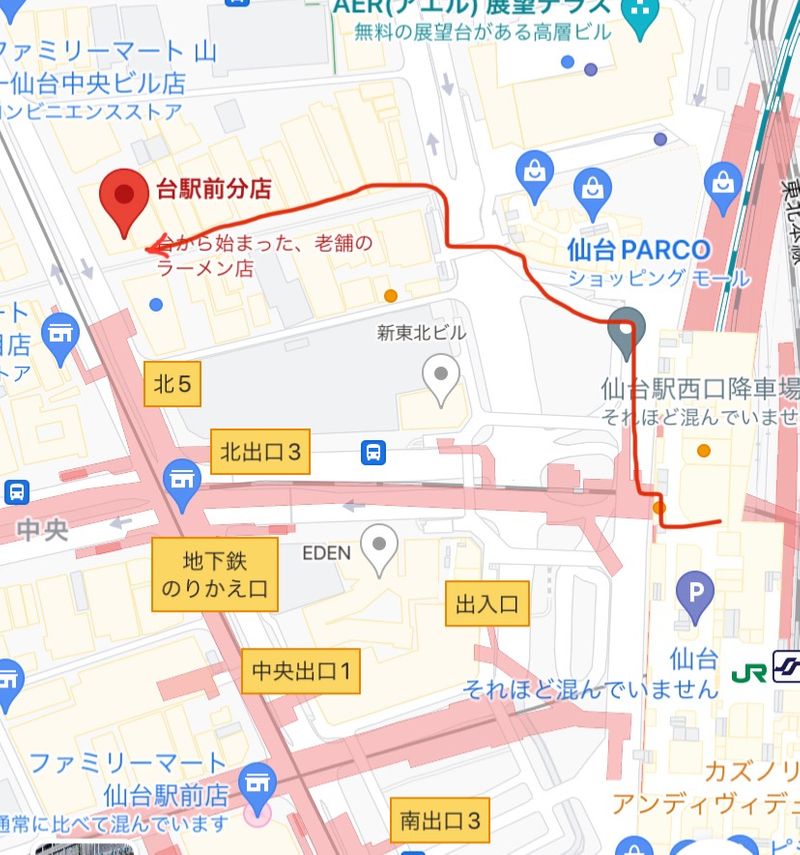Image resolution: width=800 pixels, height=855 pixels.
Task: Tap the 仙台 JR station label
Action: (693, 659)
